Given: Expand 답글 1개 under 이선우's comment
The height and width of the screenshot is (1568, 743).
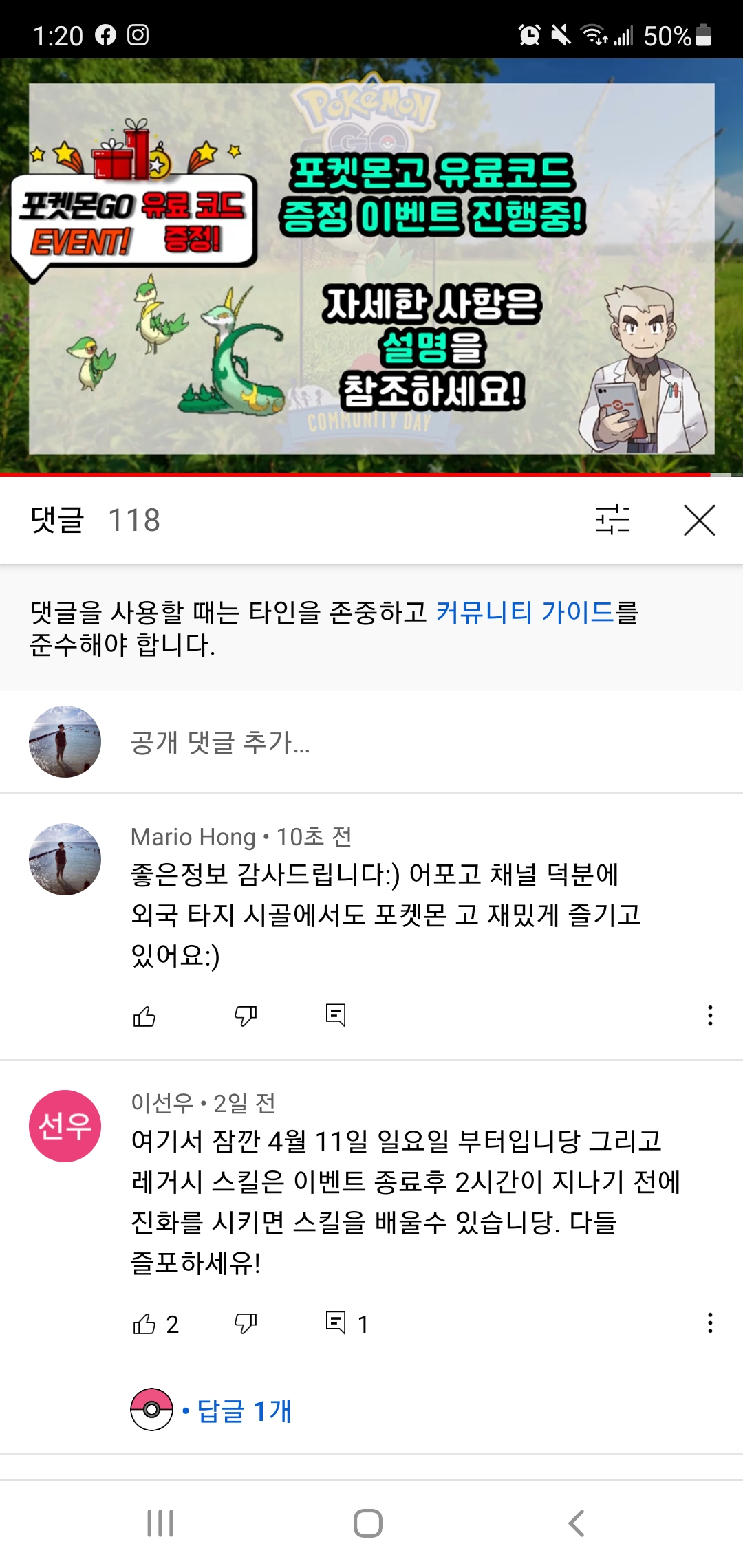Looking at the screenshot, I should [244, 1411].
